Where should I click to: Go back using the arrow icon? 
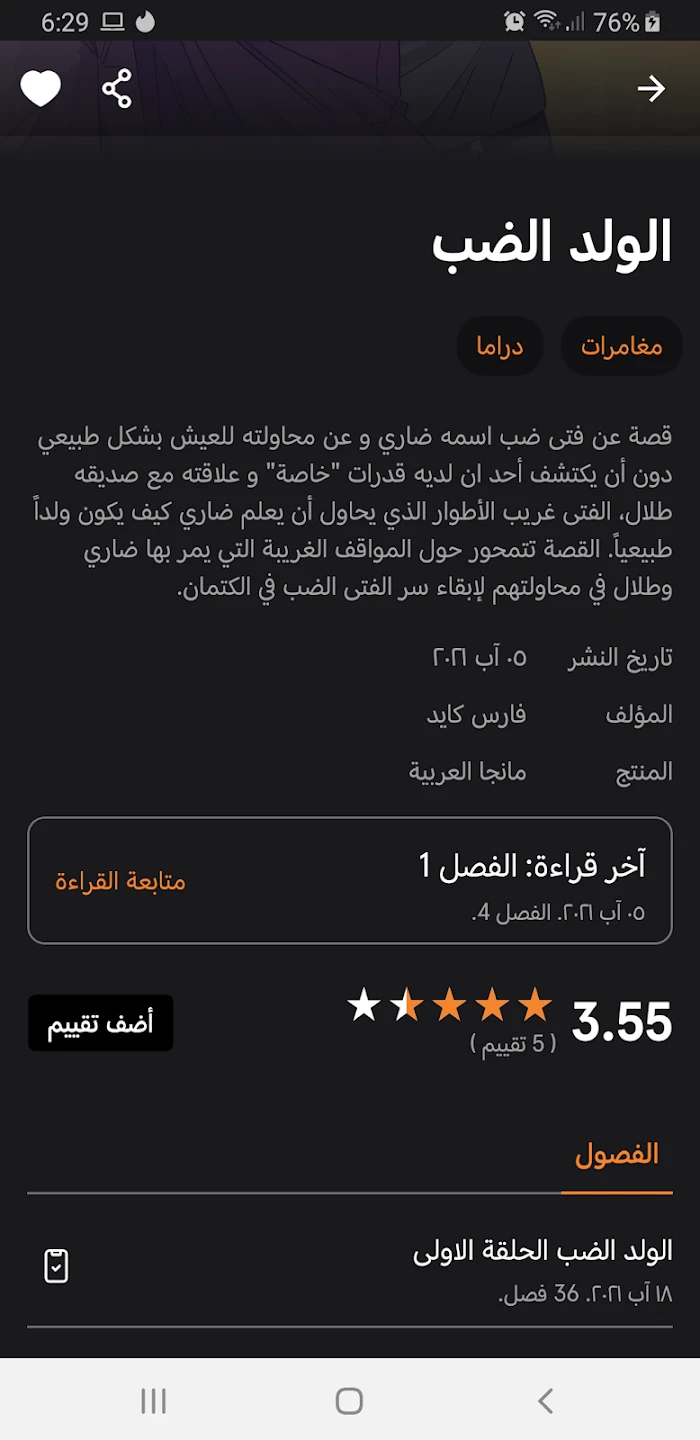pyautogui.click(x=651, y=89)
